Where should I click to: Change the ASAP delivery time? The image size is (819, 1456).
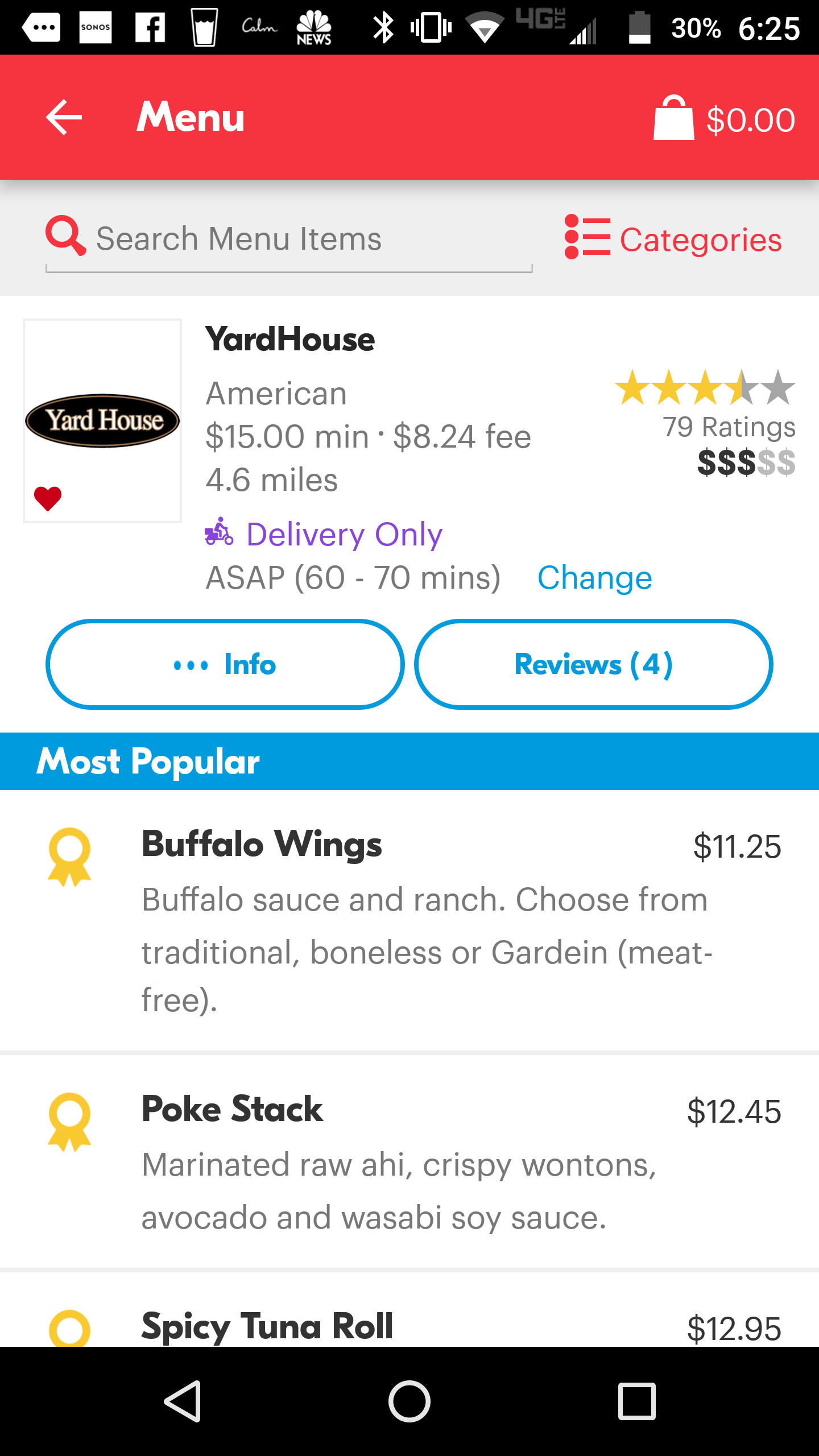(x=594, y=578)
